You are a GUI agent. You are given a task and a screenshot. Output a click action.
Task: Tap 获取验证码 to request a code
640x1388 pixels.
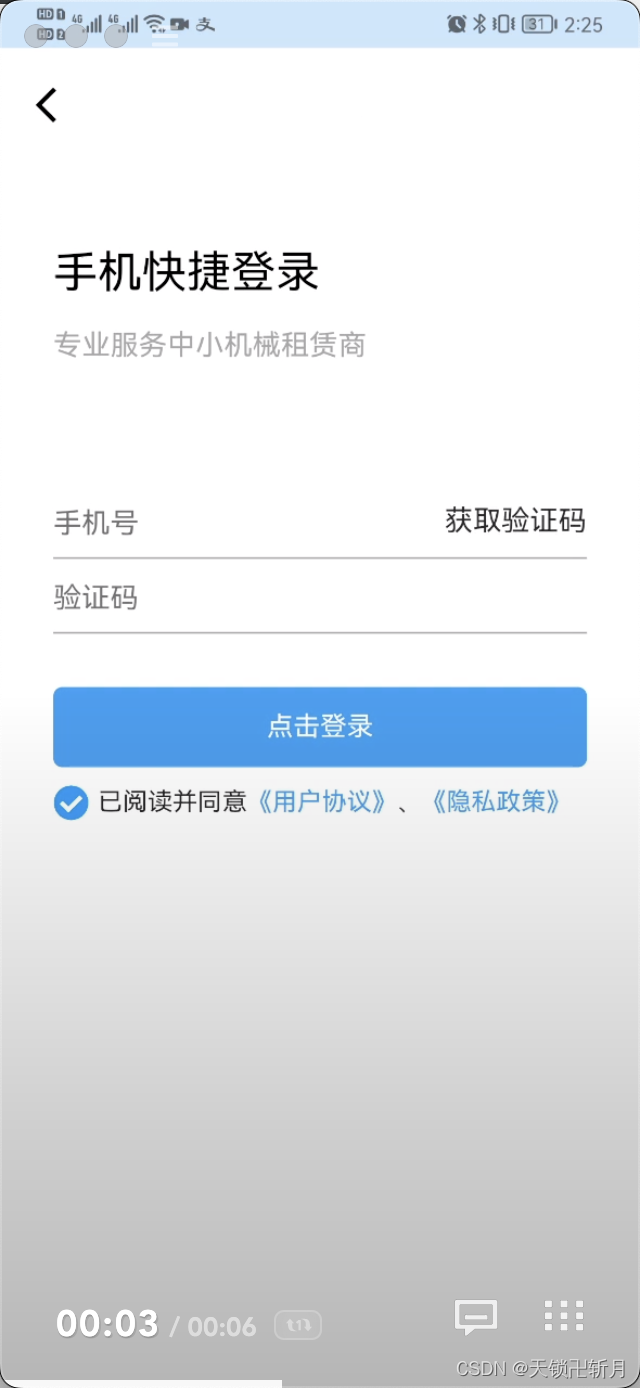click(x=515, y=521)
